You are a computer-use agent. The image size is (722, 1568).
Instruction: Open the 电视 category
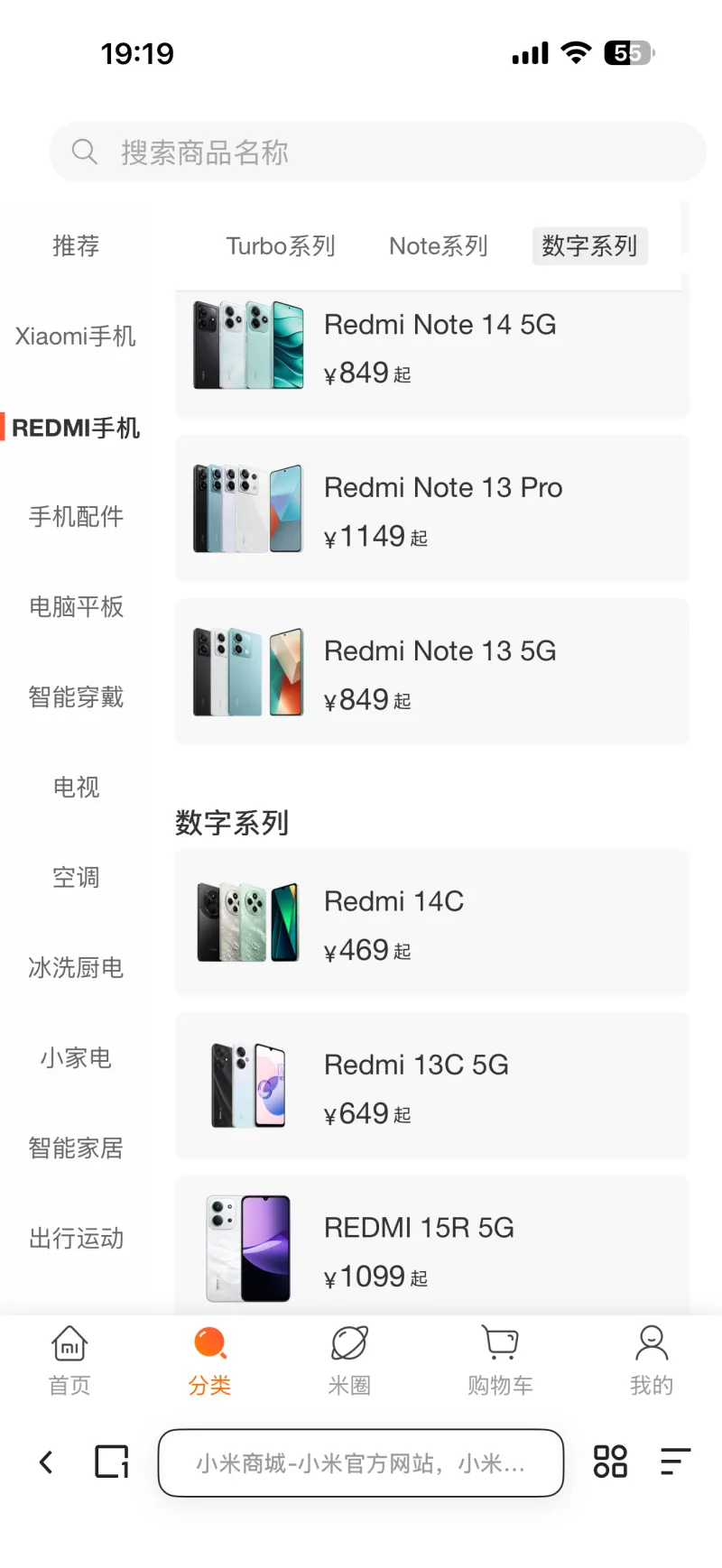76,788
